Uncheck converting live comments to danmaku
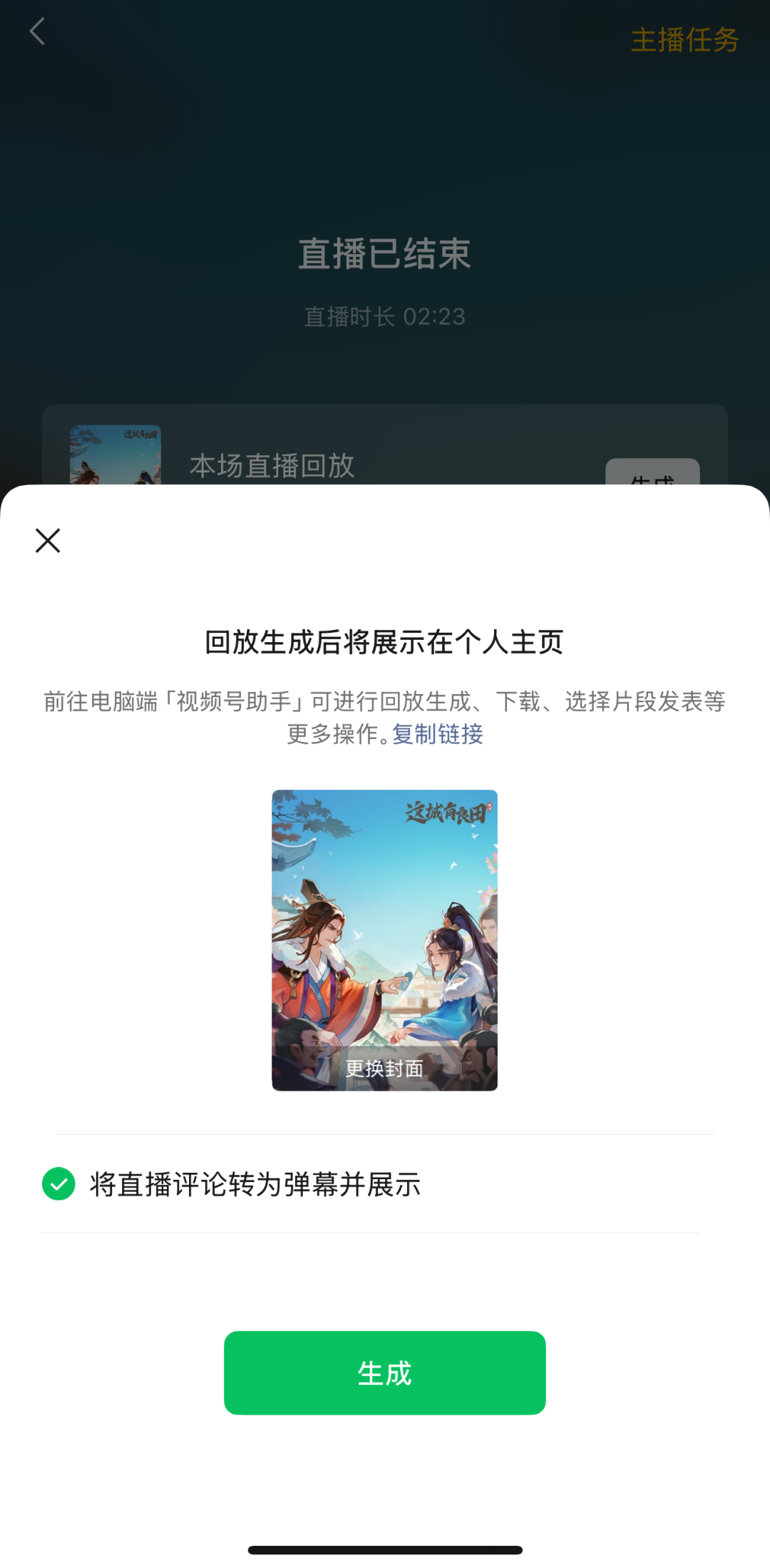 58,1183
